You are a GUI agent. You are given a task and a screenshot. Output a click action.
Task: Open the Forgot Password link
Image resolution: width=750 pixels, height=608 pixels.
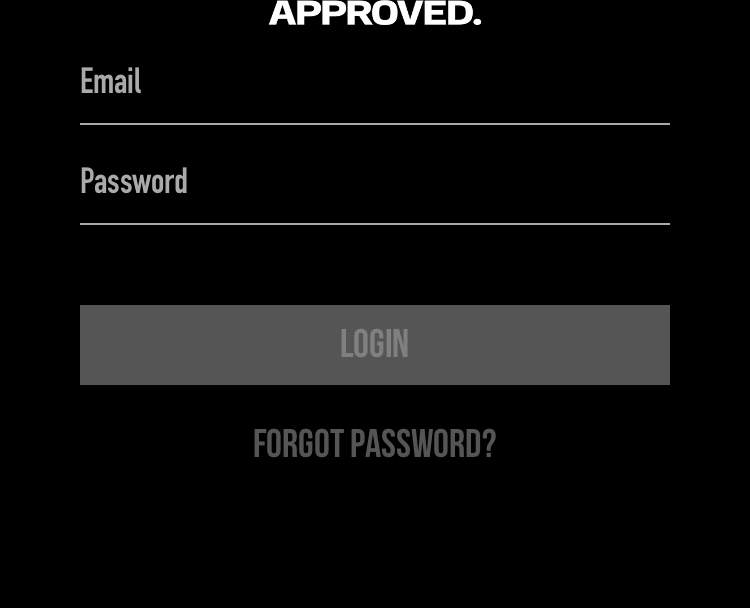point(374,444)
